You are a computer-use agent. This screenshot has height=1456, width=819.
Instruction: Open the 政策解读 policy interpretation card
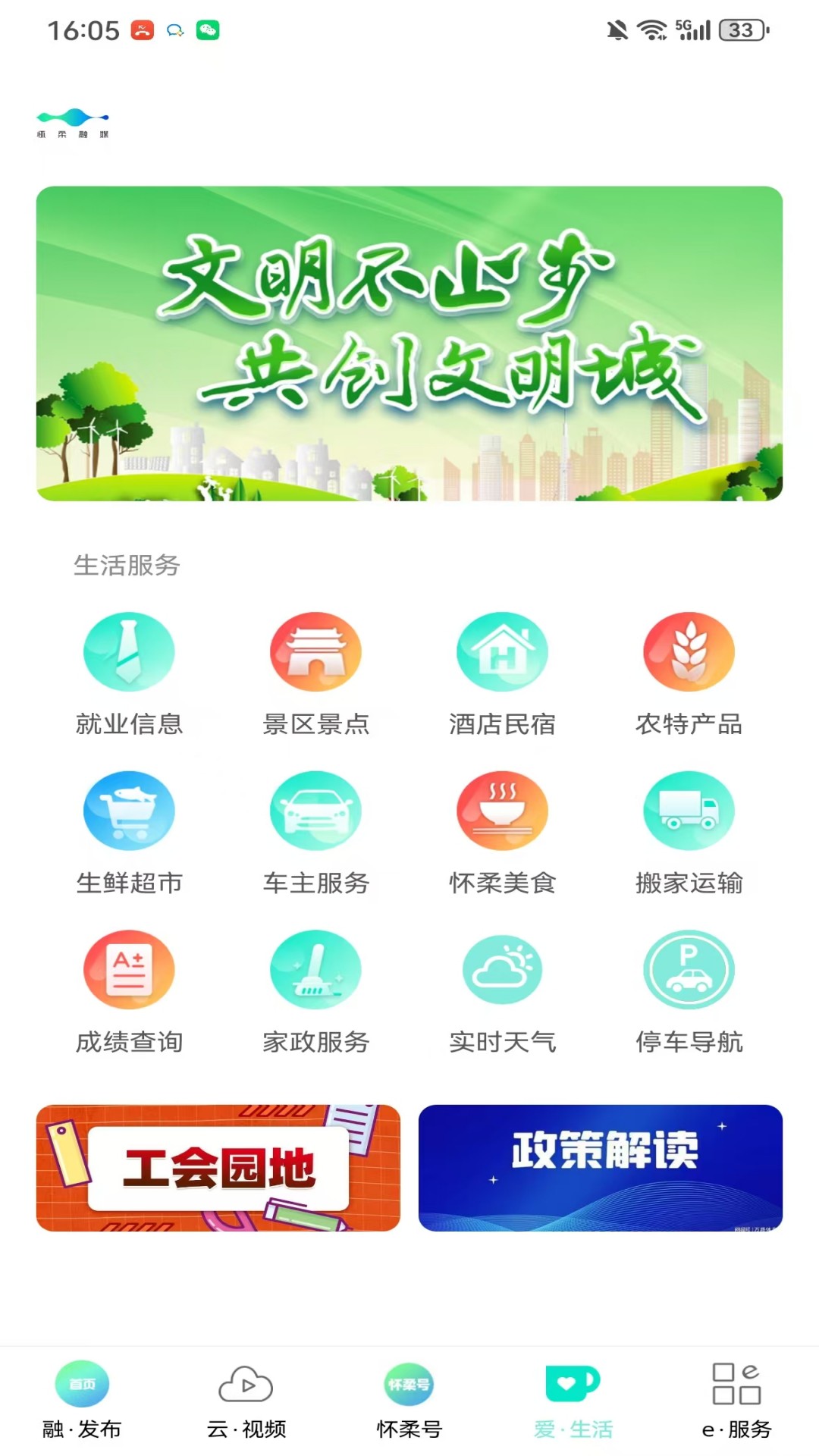coord(601,1168)
